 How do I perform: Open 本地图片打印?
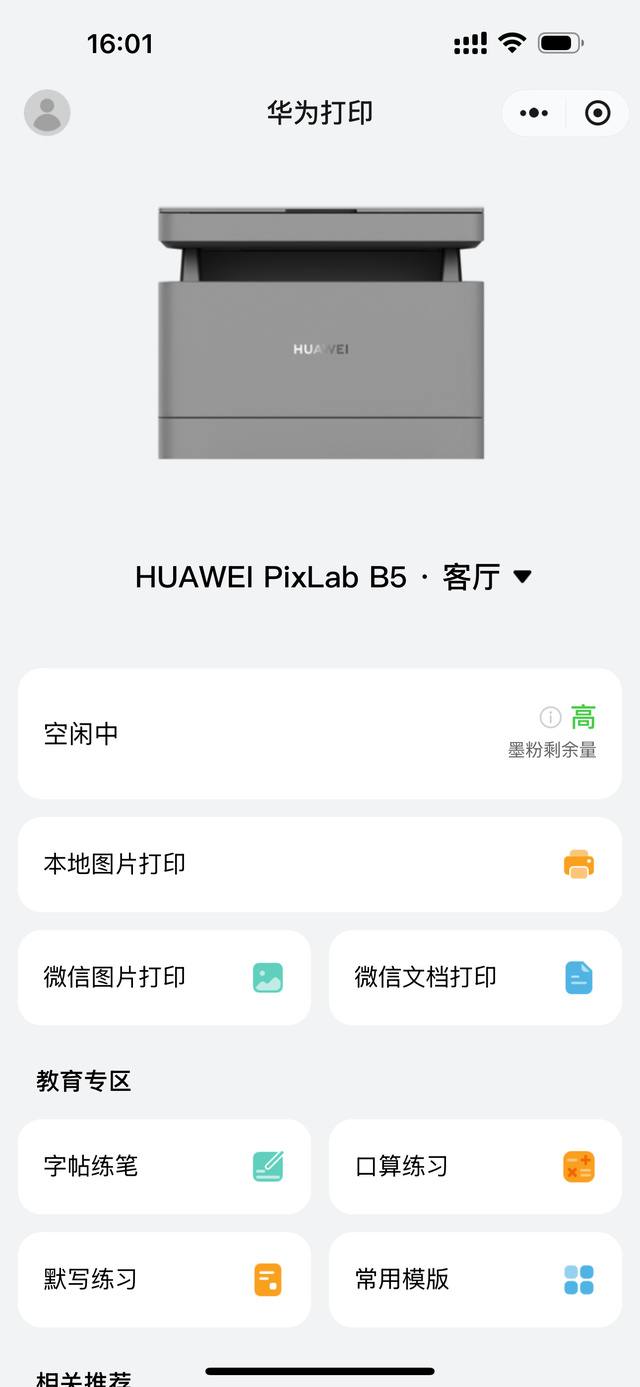320,864
